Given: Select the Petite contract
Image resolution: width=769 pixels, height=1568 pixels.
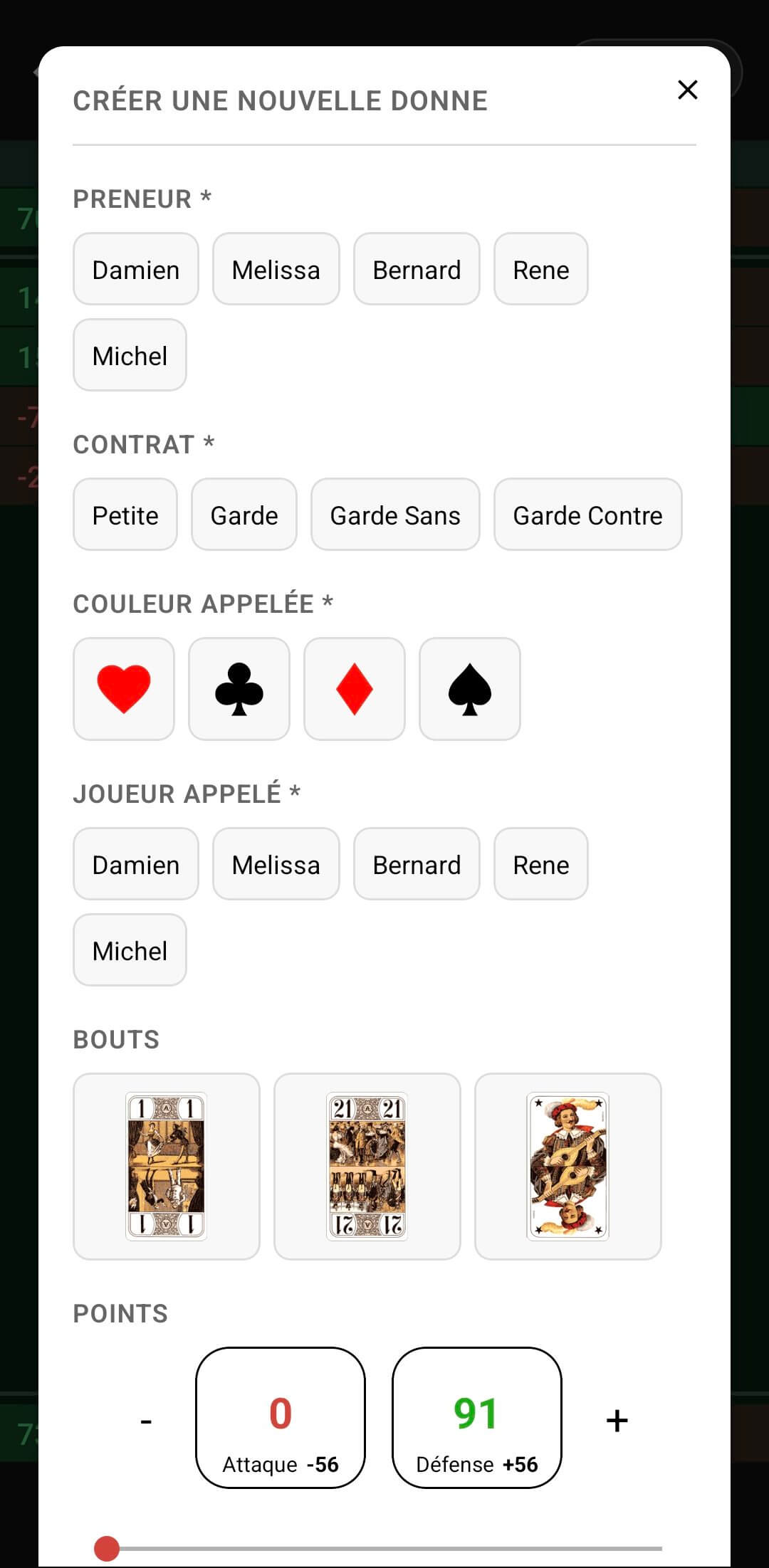Looking at the screenshot, I should point(125,515).
